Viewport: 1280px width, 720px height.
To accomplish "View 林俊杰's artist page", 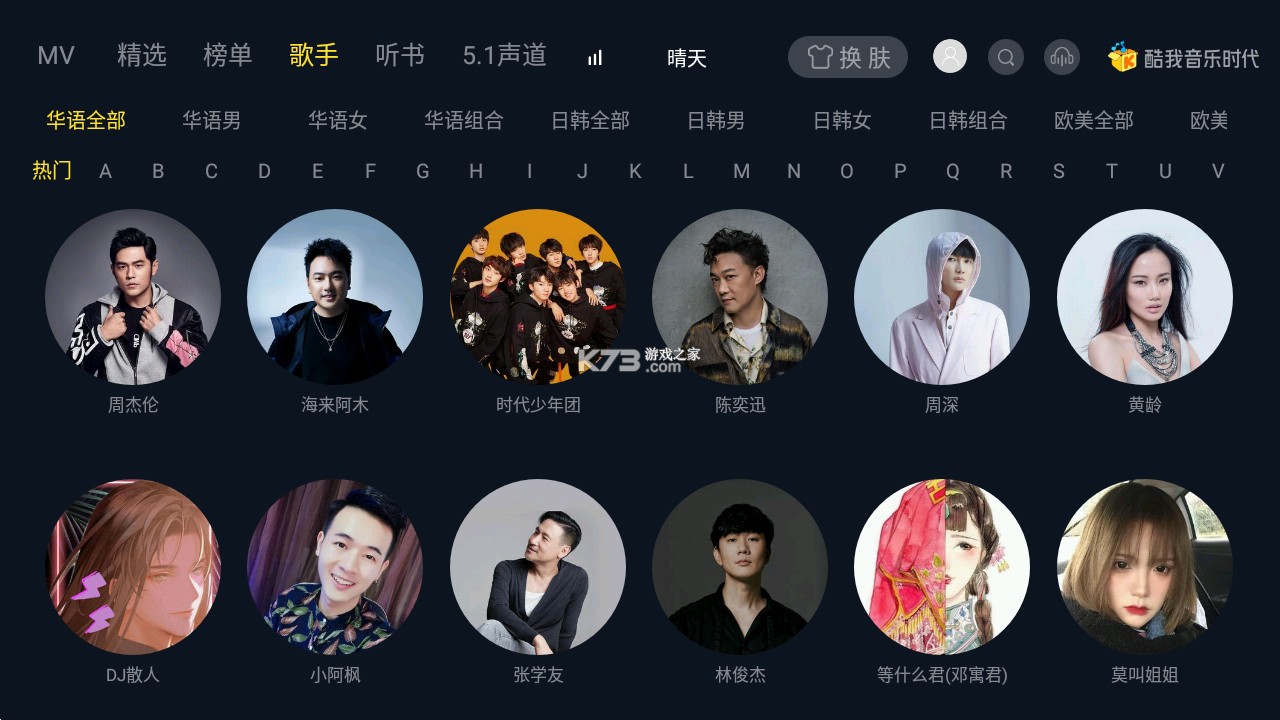I will [740, 567].
